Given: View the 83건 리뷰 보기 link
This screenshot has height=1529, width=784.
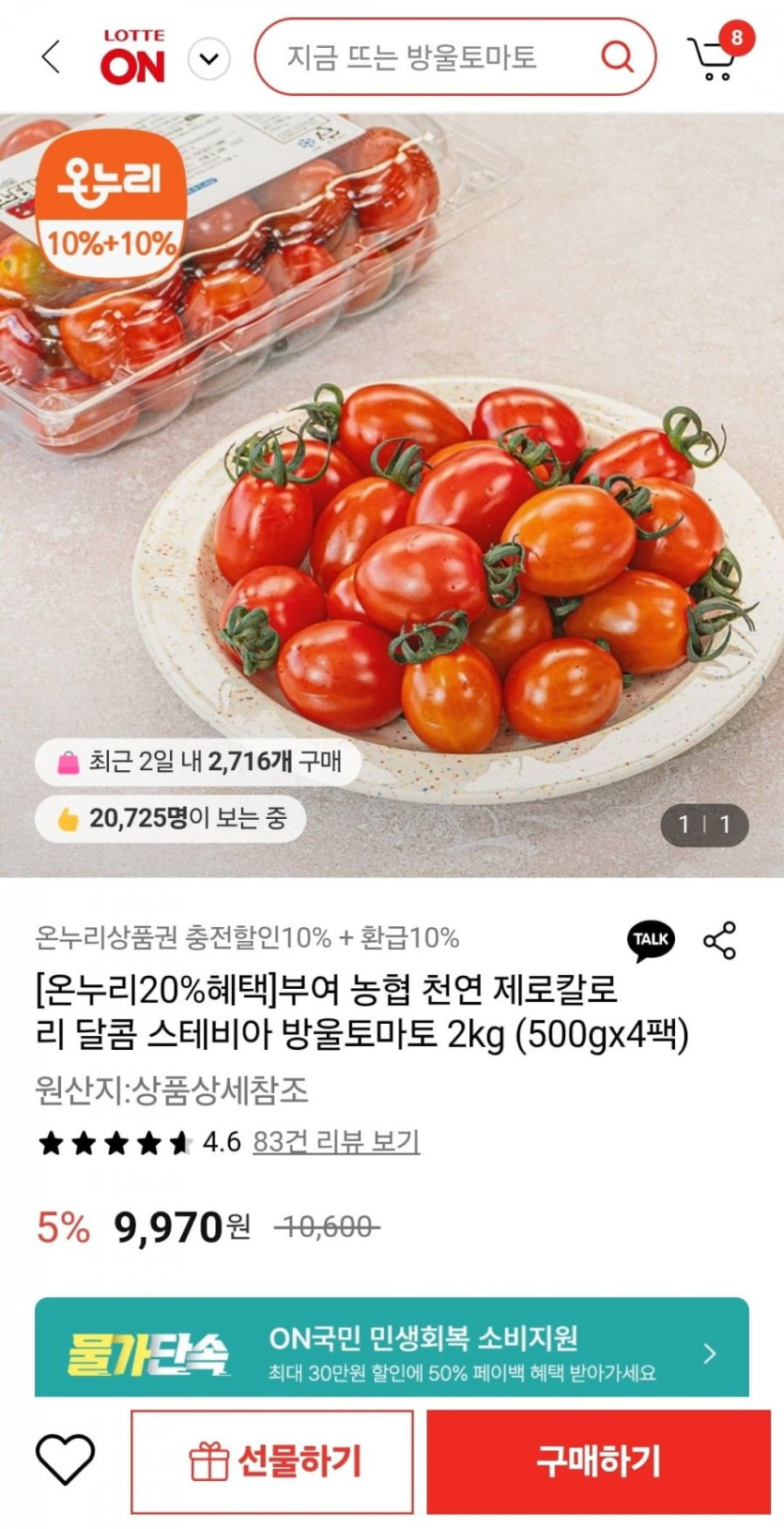Looking at the screenshot, I should [336, 1142].
